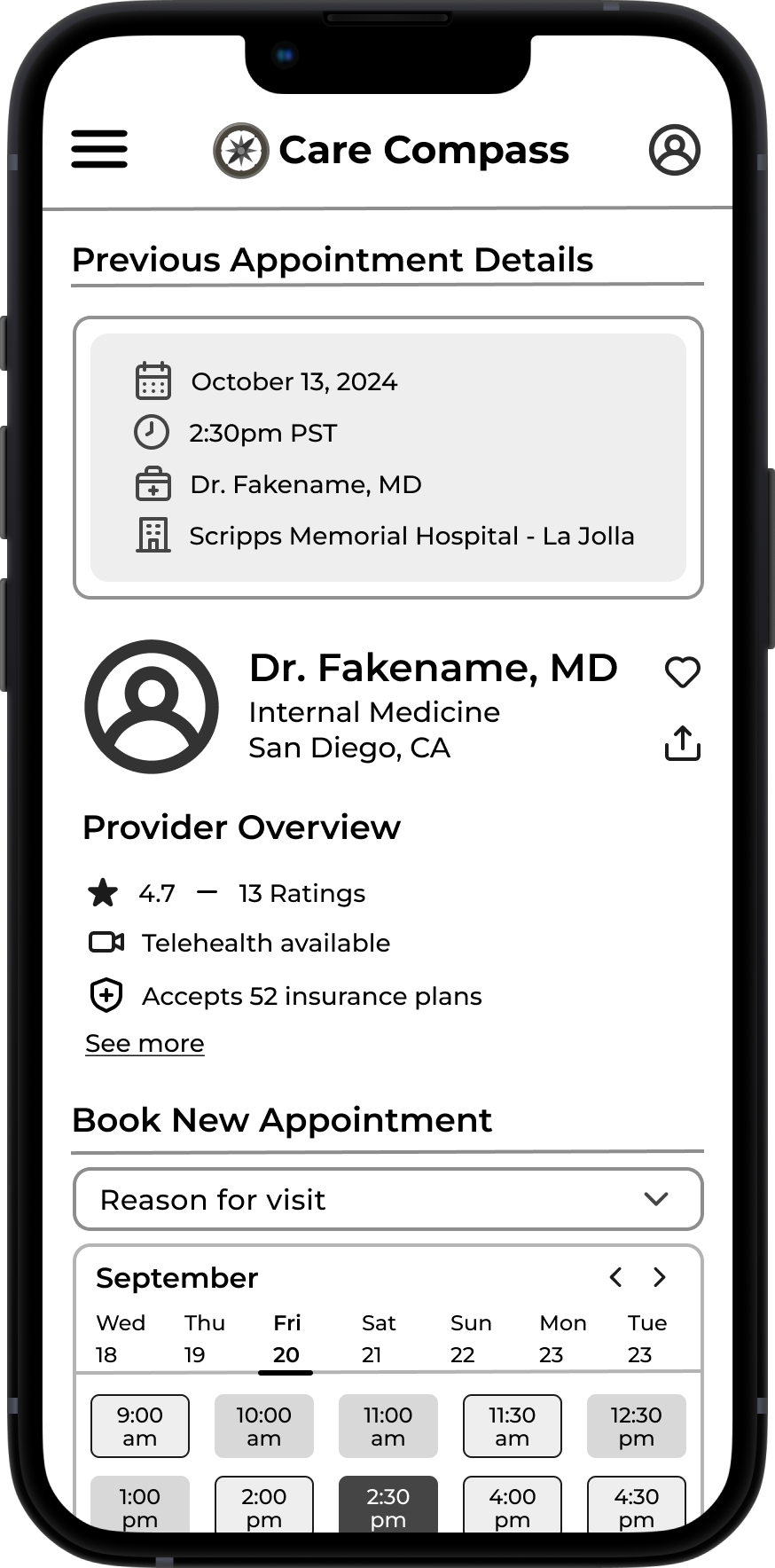The height and width of the screenshot is (1568, 775).
Task: Share Dr. Fakename's profile
Action: coord(683,743)
